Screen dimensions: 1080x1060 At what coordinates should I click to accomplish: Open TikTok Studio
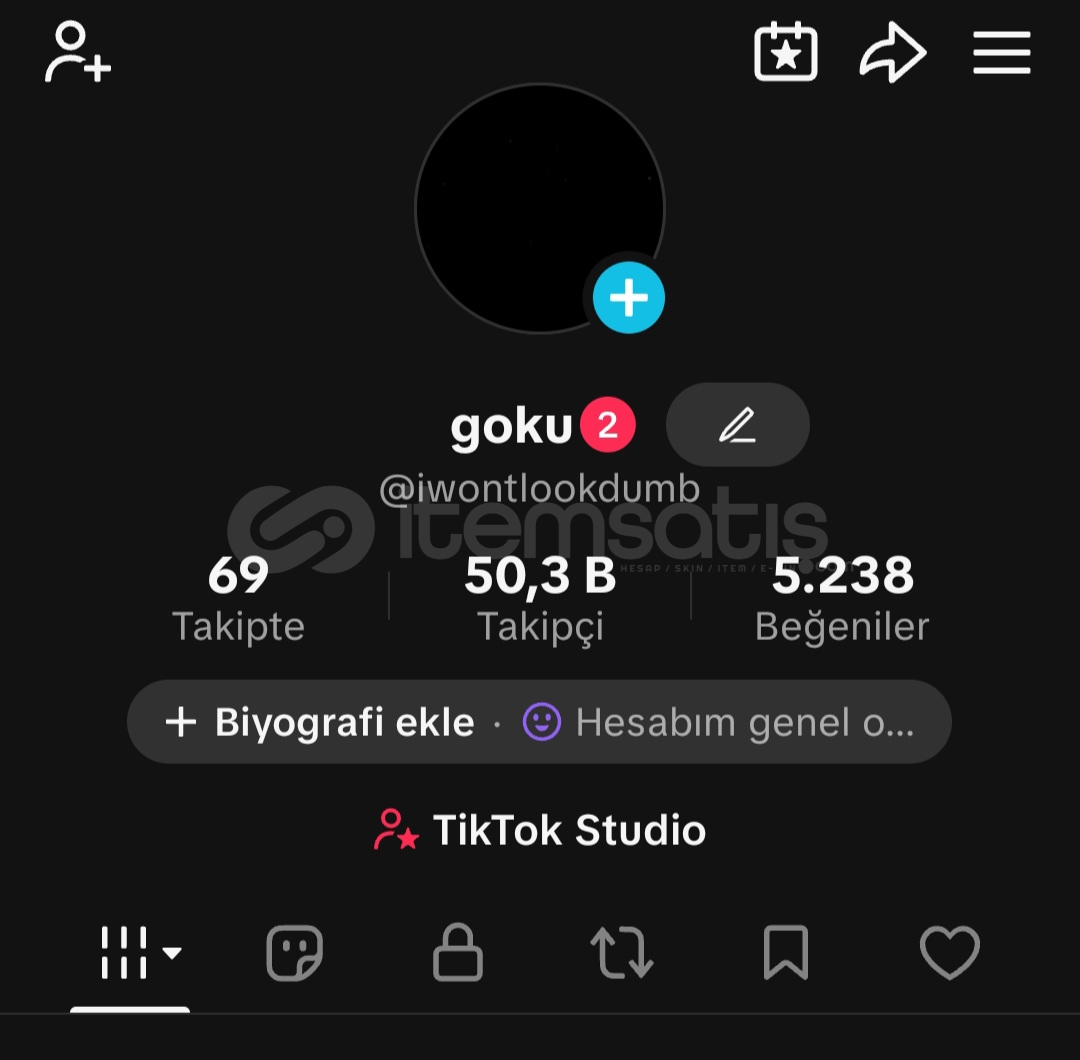pos(540,830)
